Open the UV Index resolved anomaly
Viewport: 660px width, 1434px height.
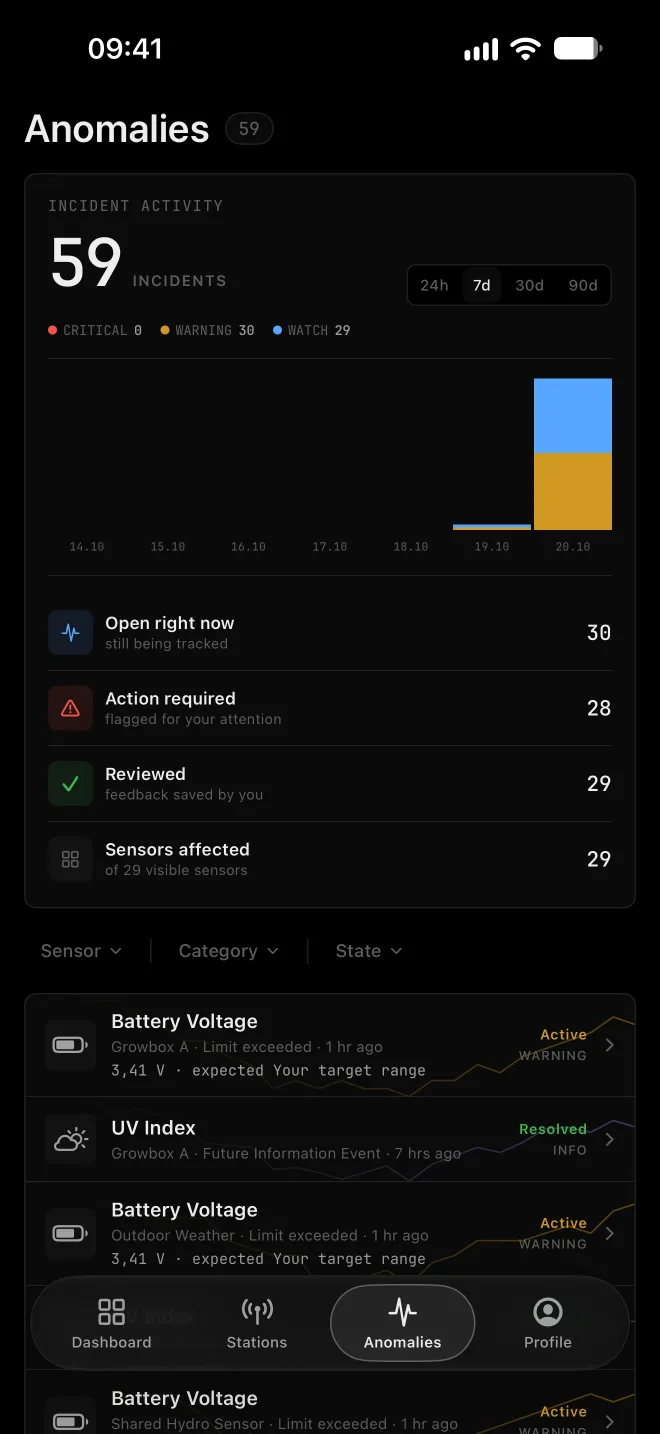pyautogui.click(x=330, y=1139)
